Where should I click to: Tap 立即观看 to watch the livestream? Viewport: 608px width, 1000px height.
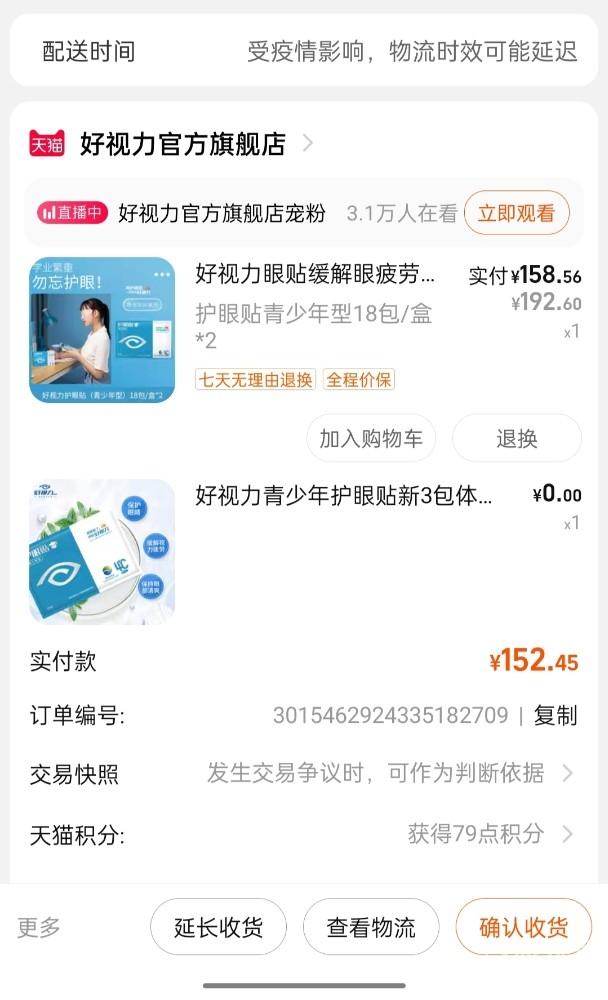(x=516, y=213)
